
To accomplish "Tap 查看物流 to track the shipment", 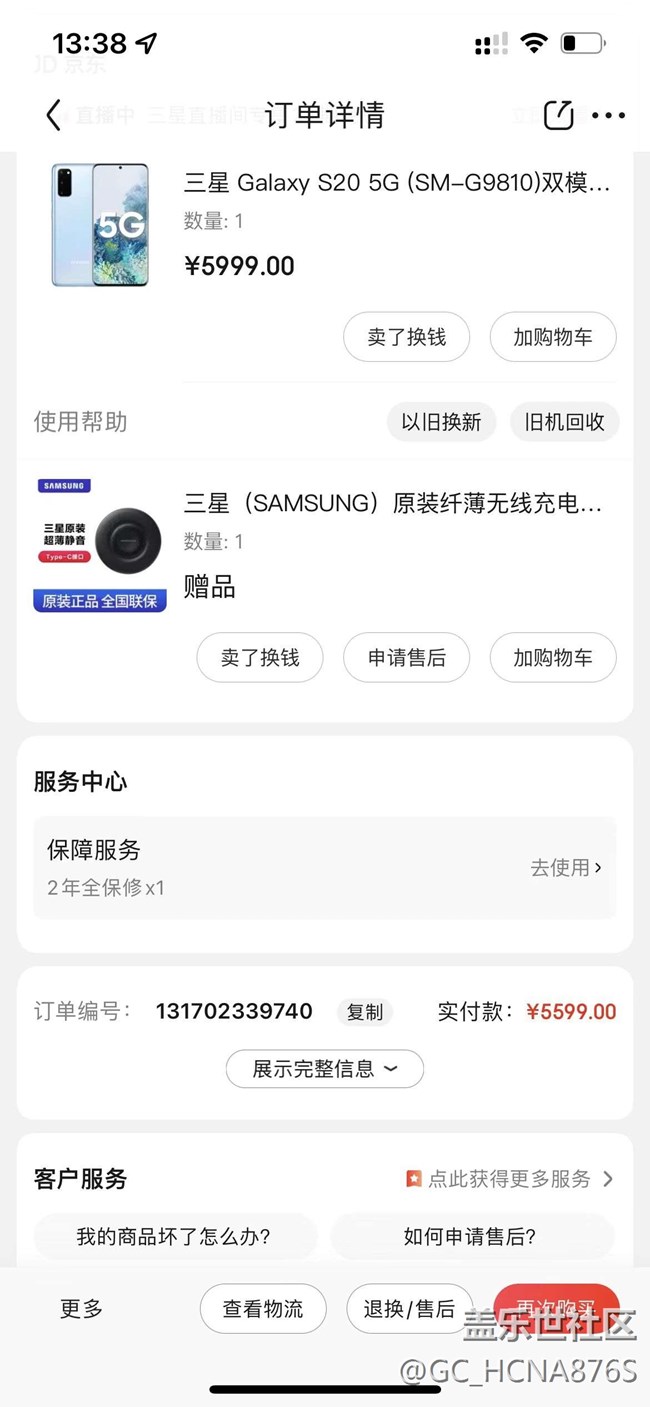I will coord(262,1308).
